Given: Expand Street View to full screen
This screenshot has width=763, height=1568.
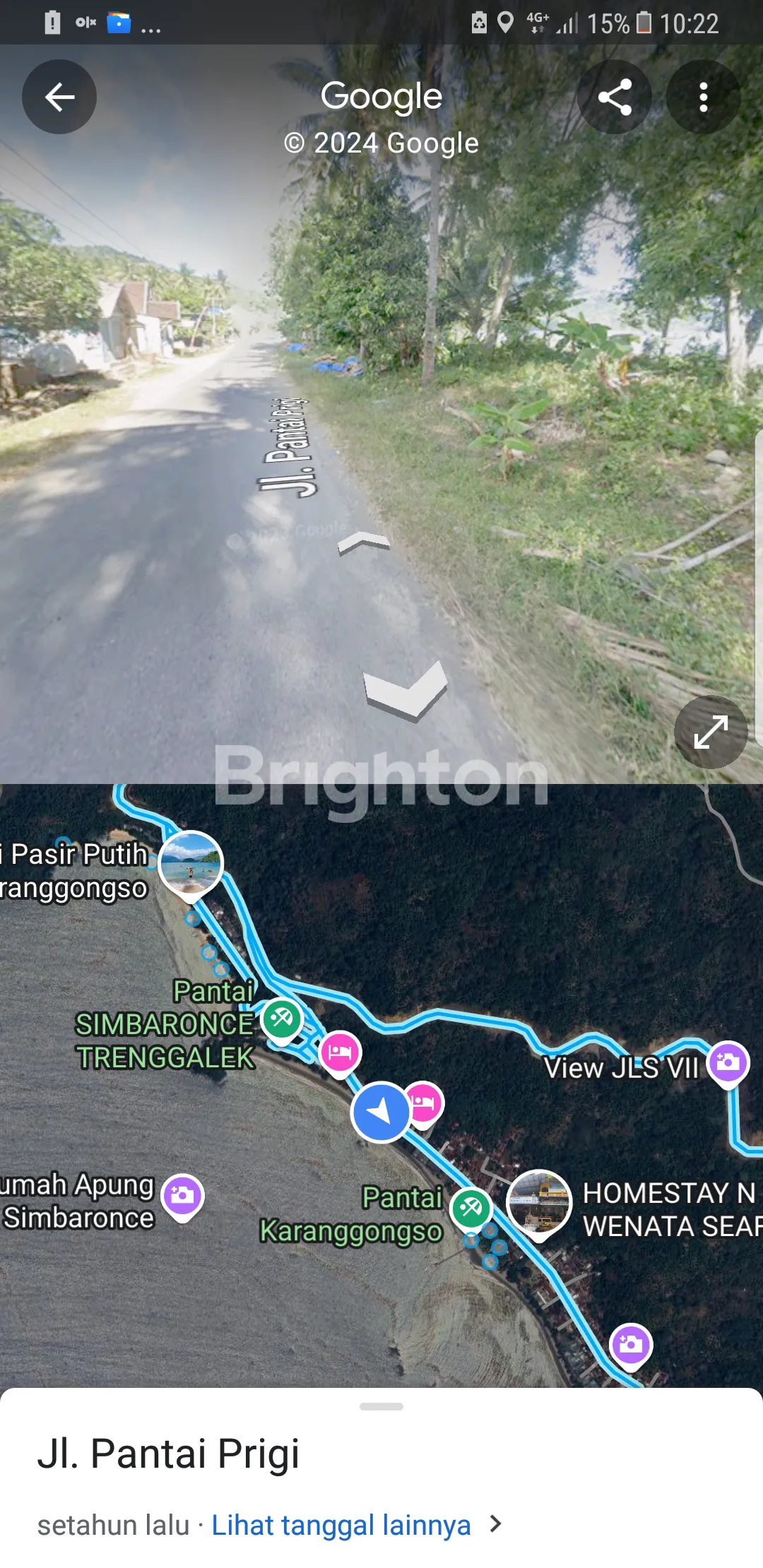Looking at the screenshot, I should [x=711, y=732].
